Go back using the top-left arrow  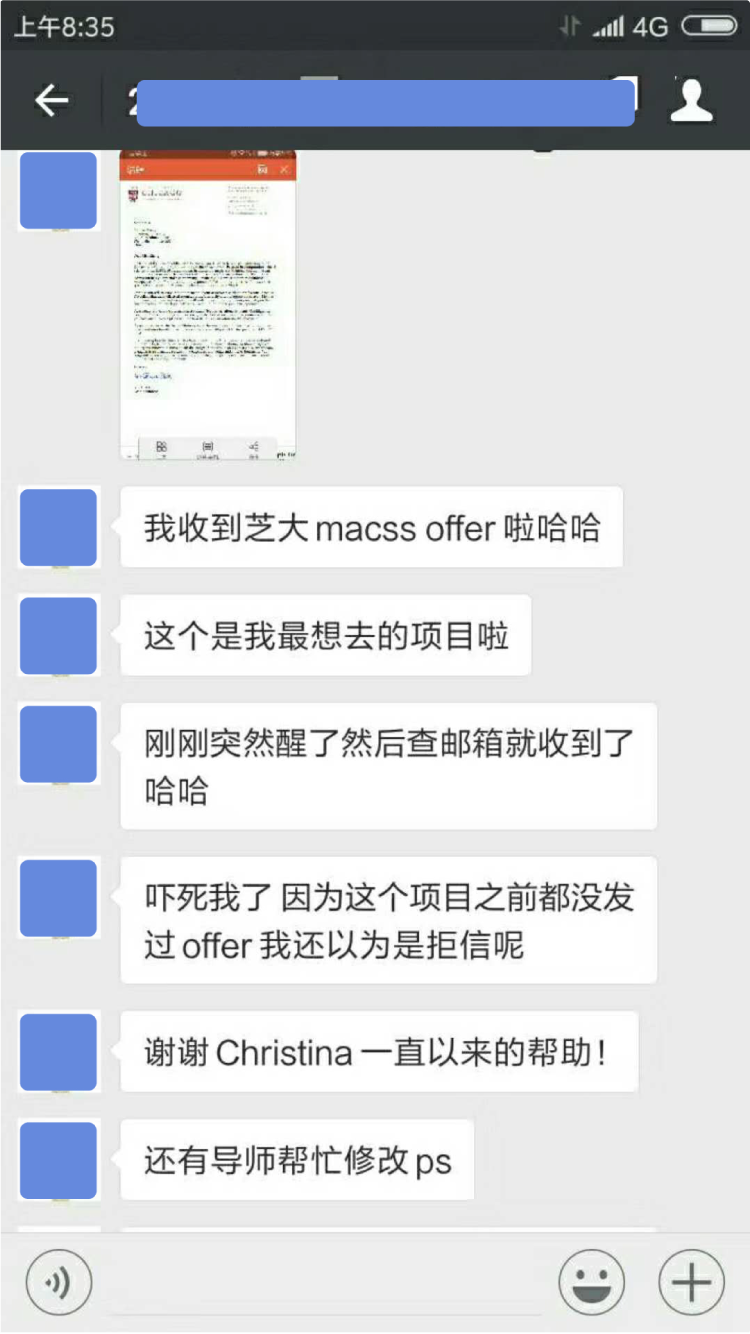[x=51, y=101]
